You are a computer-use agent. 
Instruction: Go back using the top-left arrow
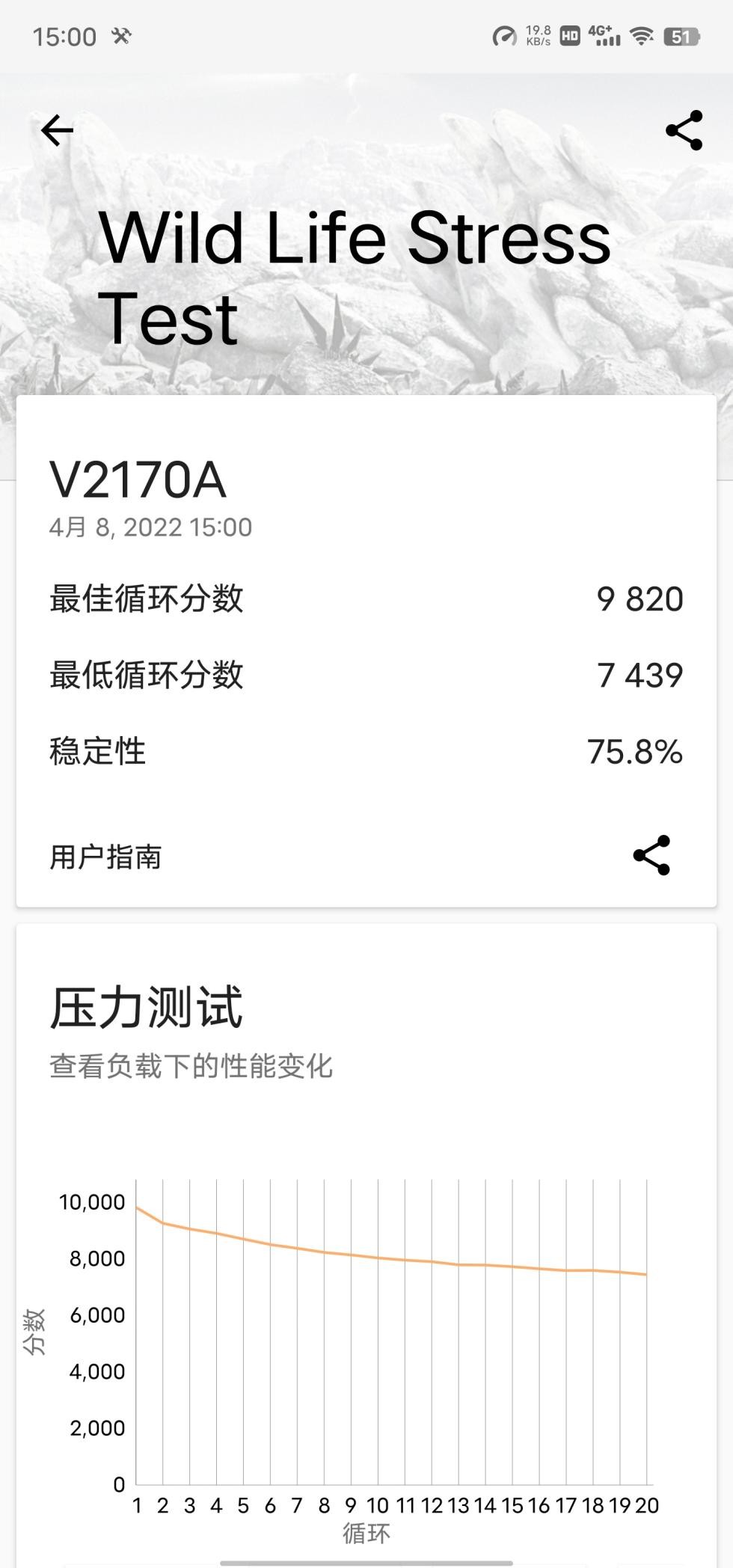pyautogui.click(x=57, y=131)
